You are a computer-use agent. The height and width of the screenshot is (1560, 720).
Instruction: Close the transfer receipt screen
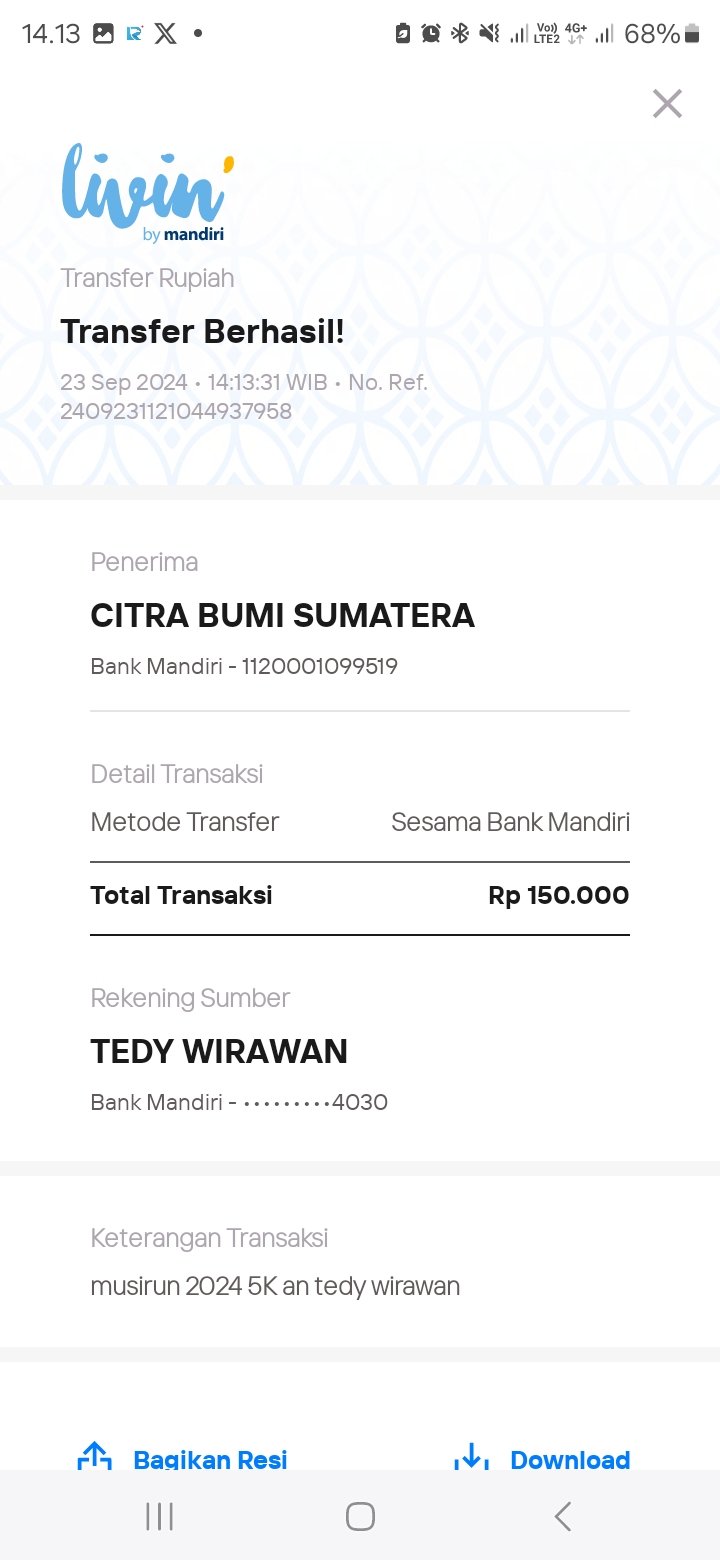(x=667, y=103)
